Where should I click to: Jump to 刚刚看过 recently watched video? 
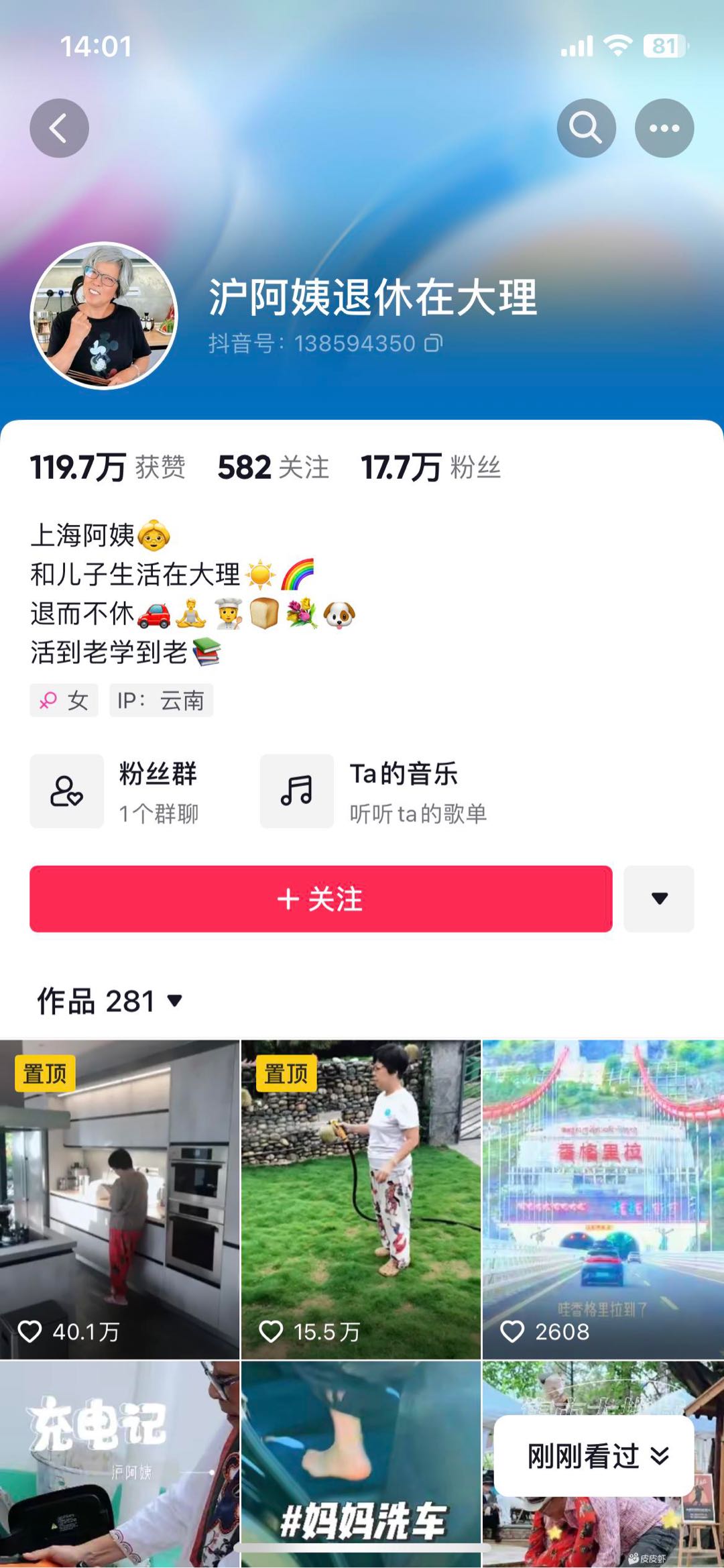[594, 1456]
